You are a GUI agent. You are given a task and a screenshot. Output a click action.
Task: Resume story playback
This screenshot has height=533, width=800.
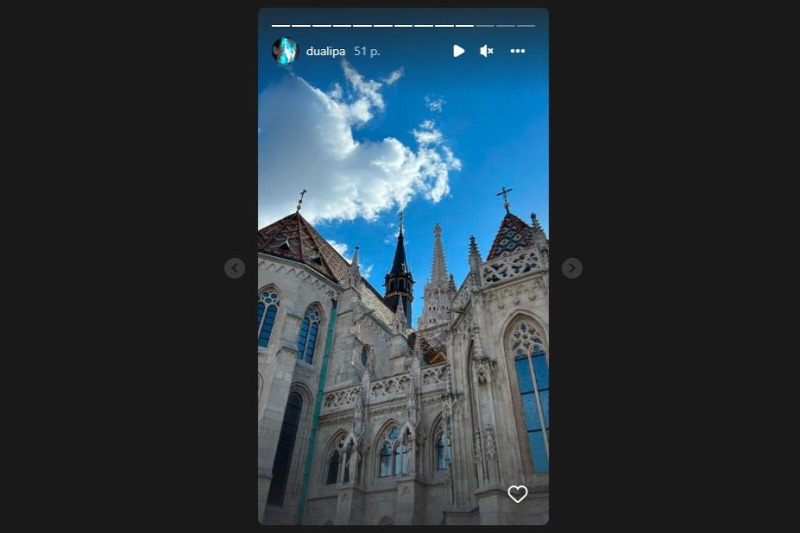click(x=458, y=51)
